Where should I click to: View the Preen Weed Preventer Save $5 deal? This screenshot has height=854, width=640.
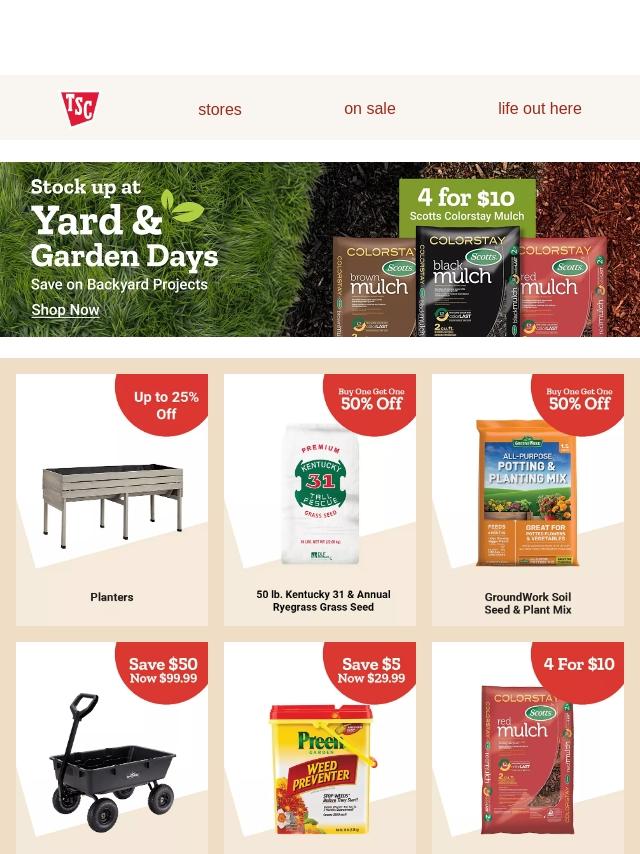coord(320,750)
